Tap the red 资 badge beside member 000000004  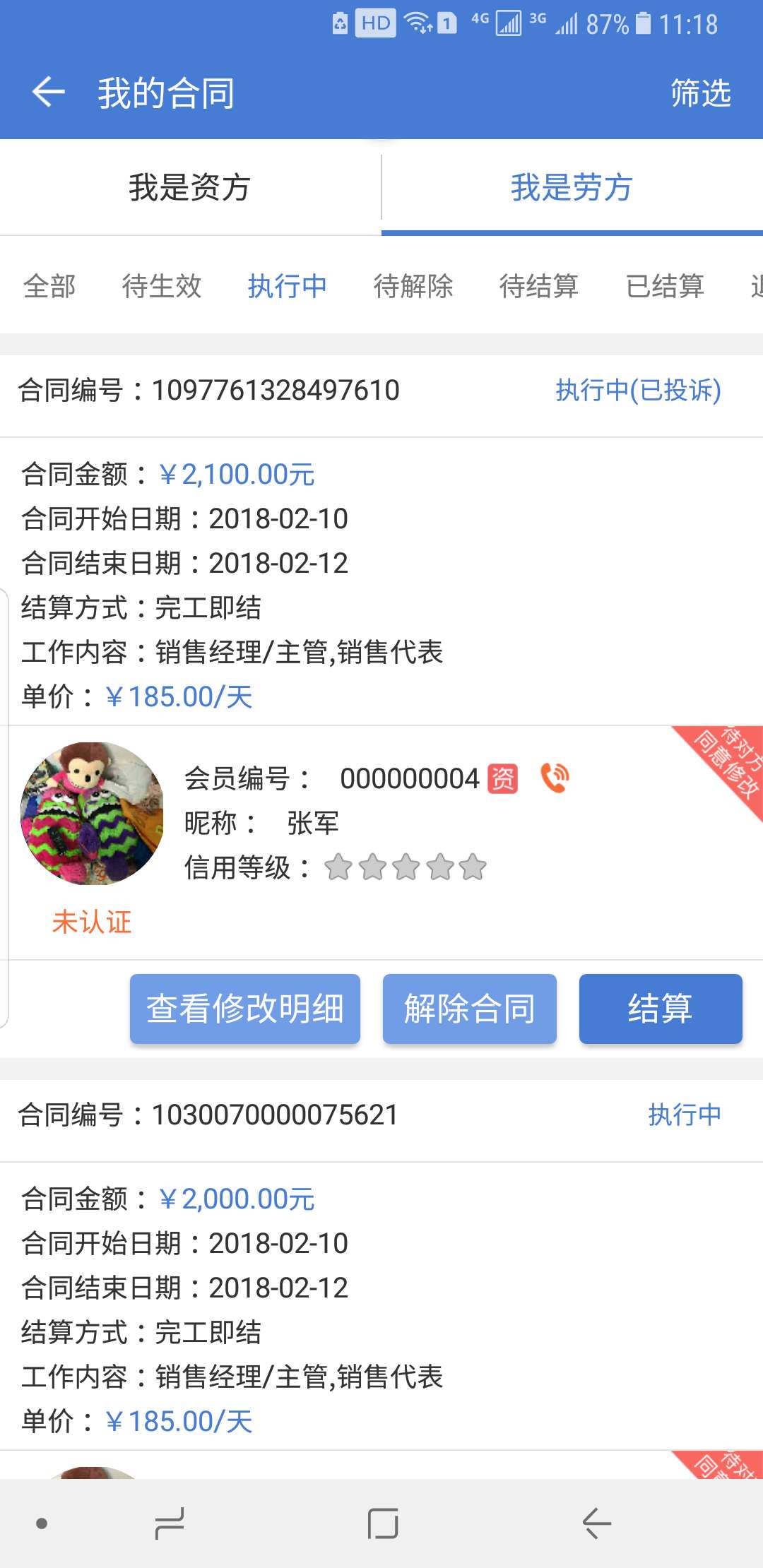pos(504,777)
